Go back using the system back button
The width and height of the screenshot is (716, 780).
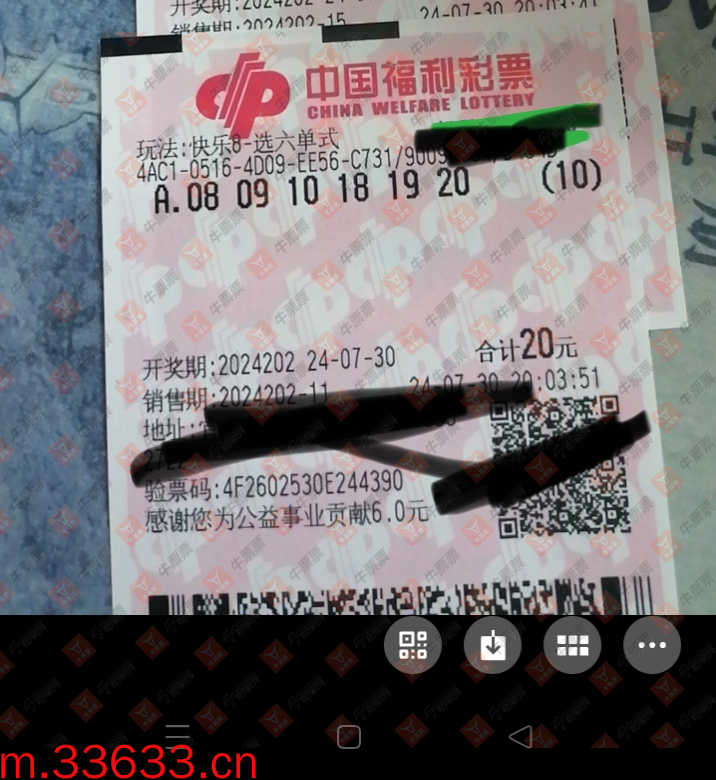tap(521, 737)
